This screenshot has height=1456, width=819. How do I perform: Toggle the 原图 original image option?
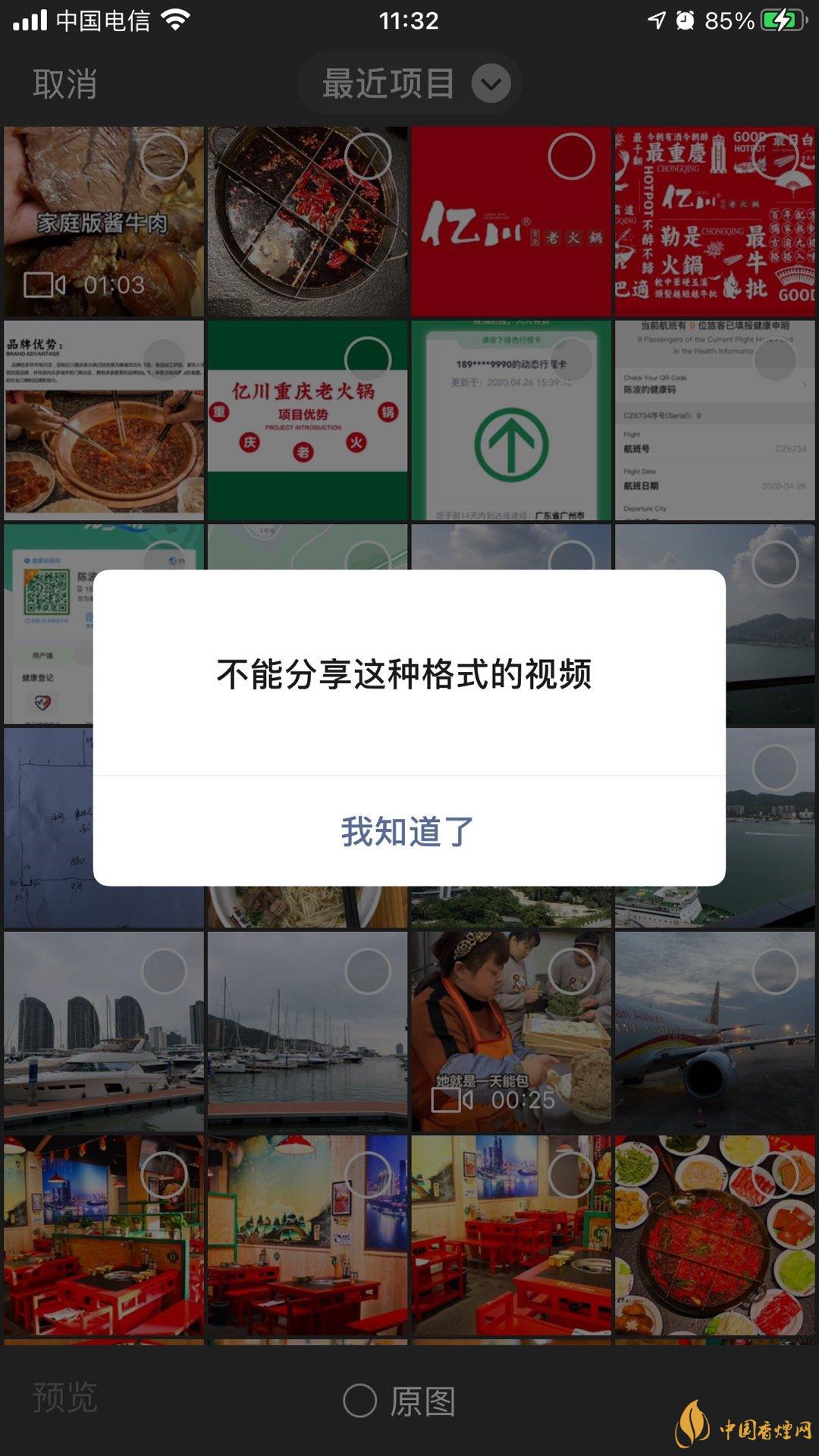(400, 1401)
